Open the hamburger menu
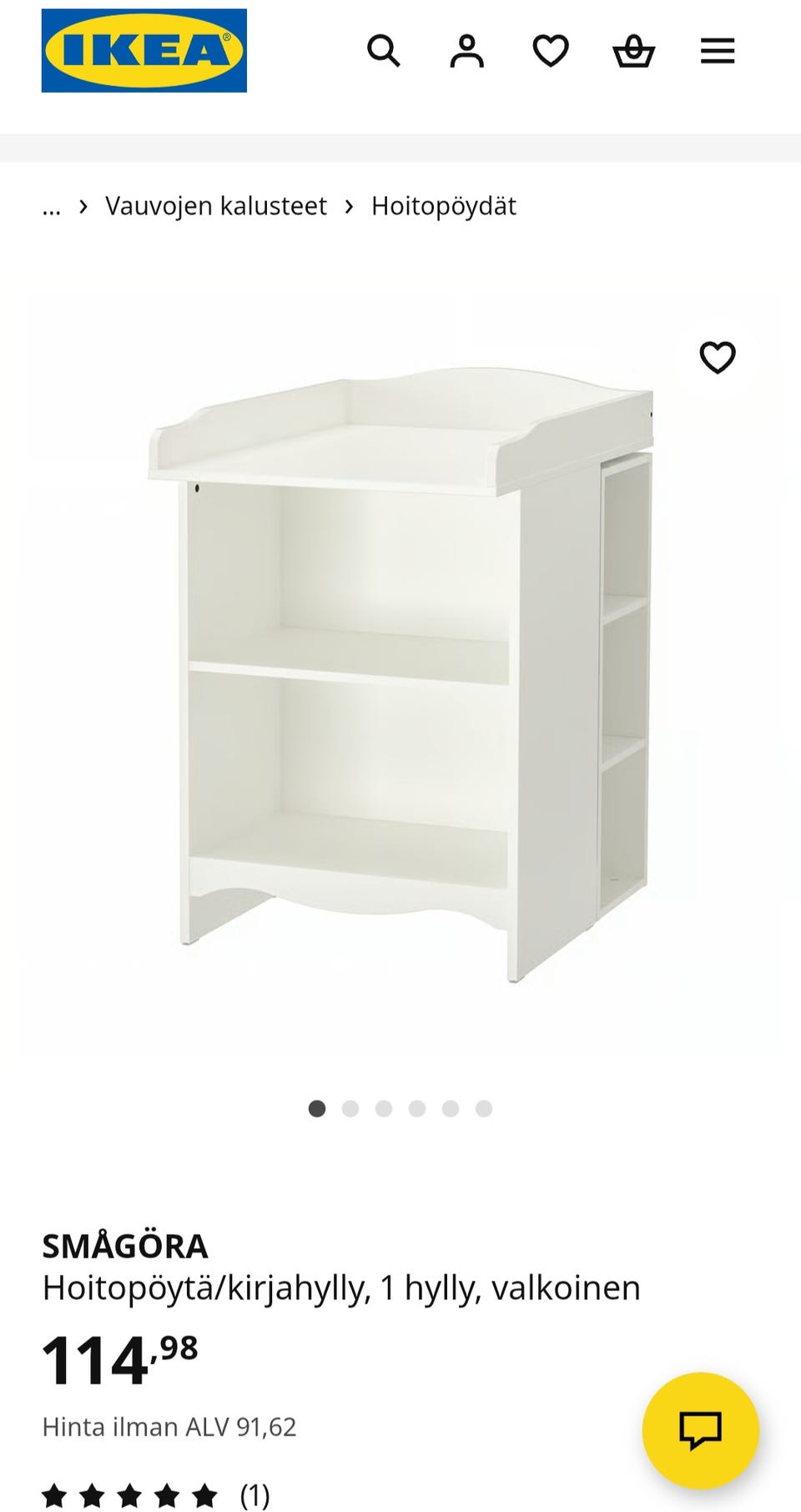Image resolution: width=801 pixels, height=1512 pixels. coord(718,52)
